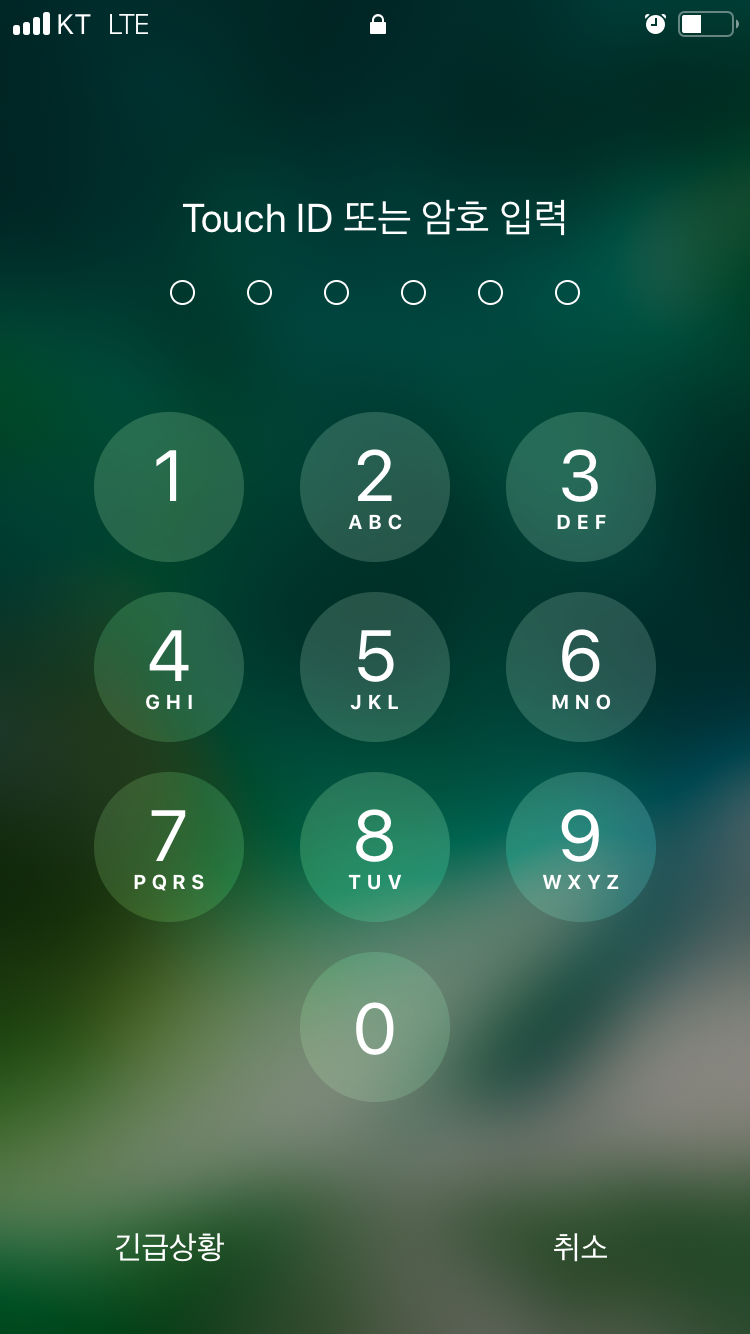Viewport: 750px width, 1334px height.
Task: Tap the 6 MNO key
Action: coord(581,667)
